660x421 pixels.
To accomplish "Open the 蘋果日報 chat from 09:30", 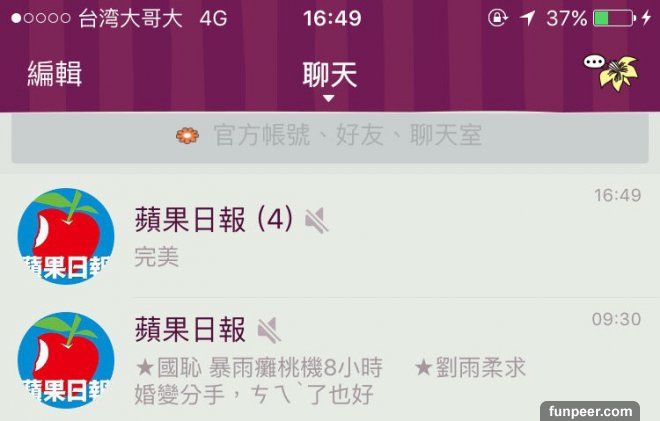I will pos(330,360).
